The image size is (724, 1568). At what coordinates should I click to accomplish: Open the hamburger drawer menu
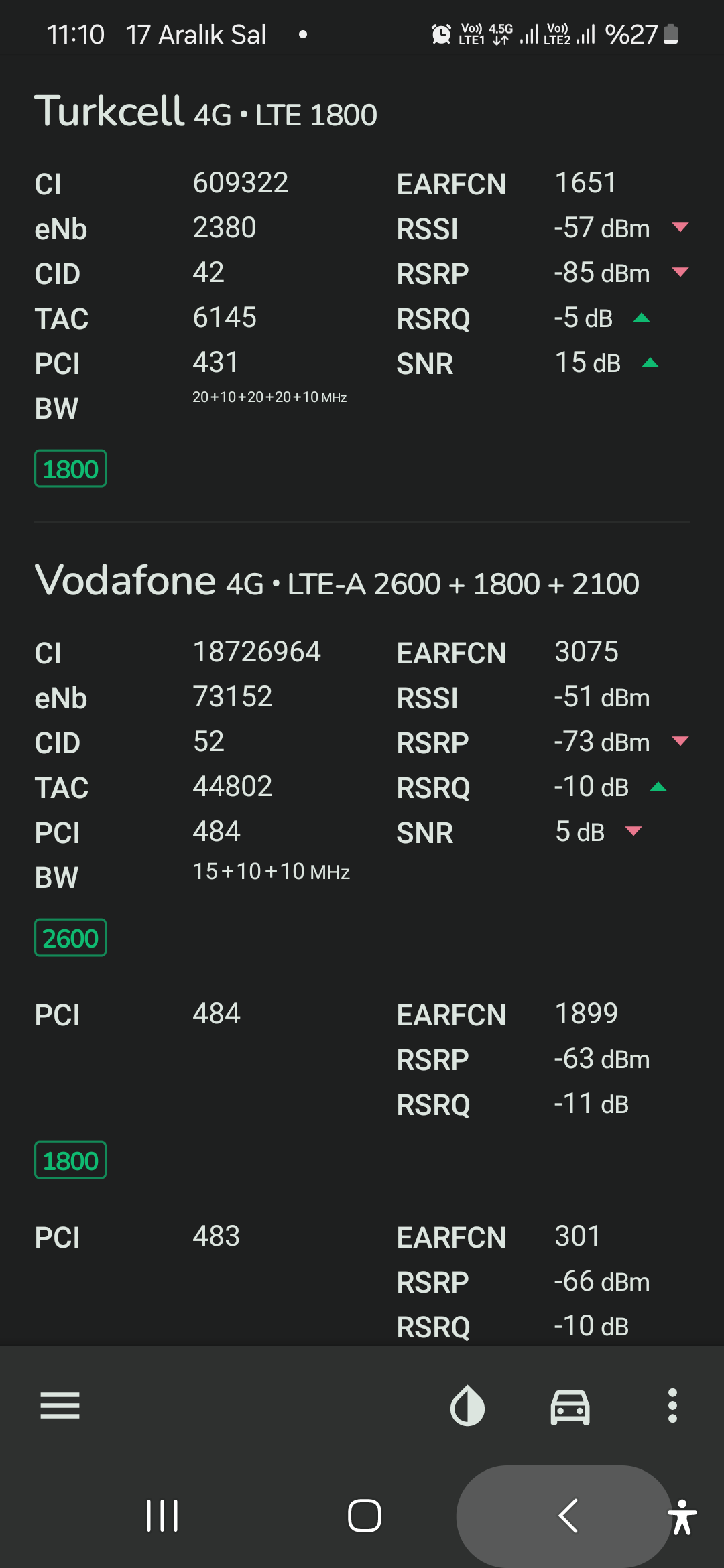[x=60, y=1405]
